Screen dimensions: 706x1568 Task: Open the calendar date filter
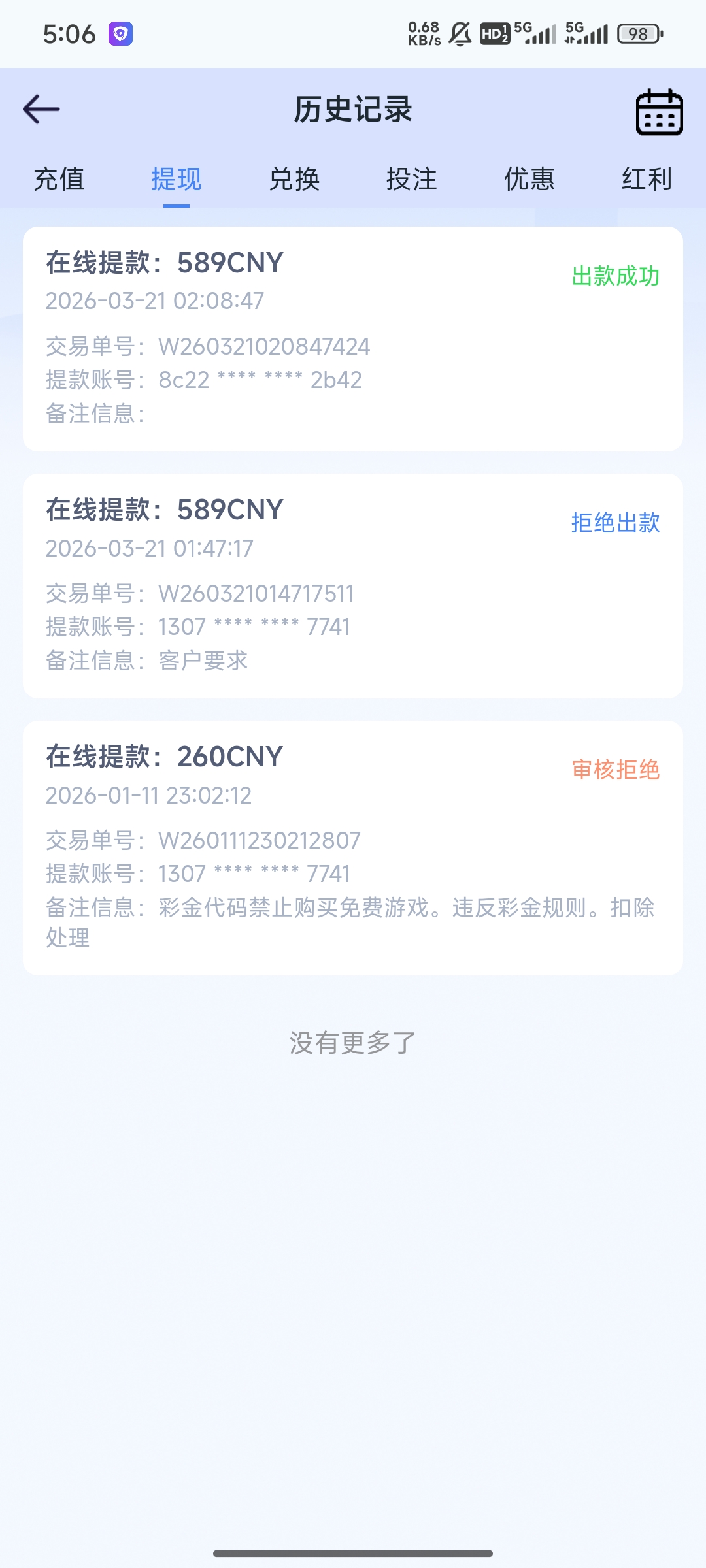pos(659,112)
